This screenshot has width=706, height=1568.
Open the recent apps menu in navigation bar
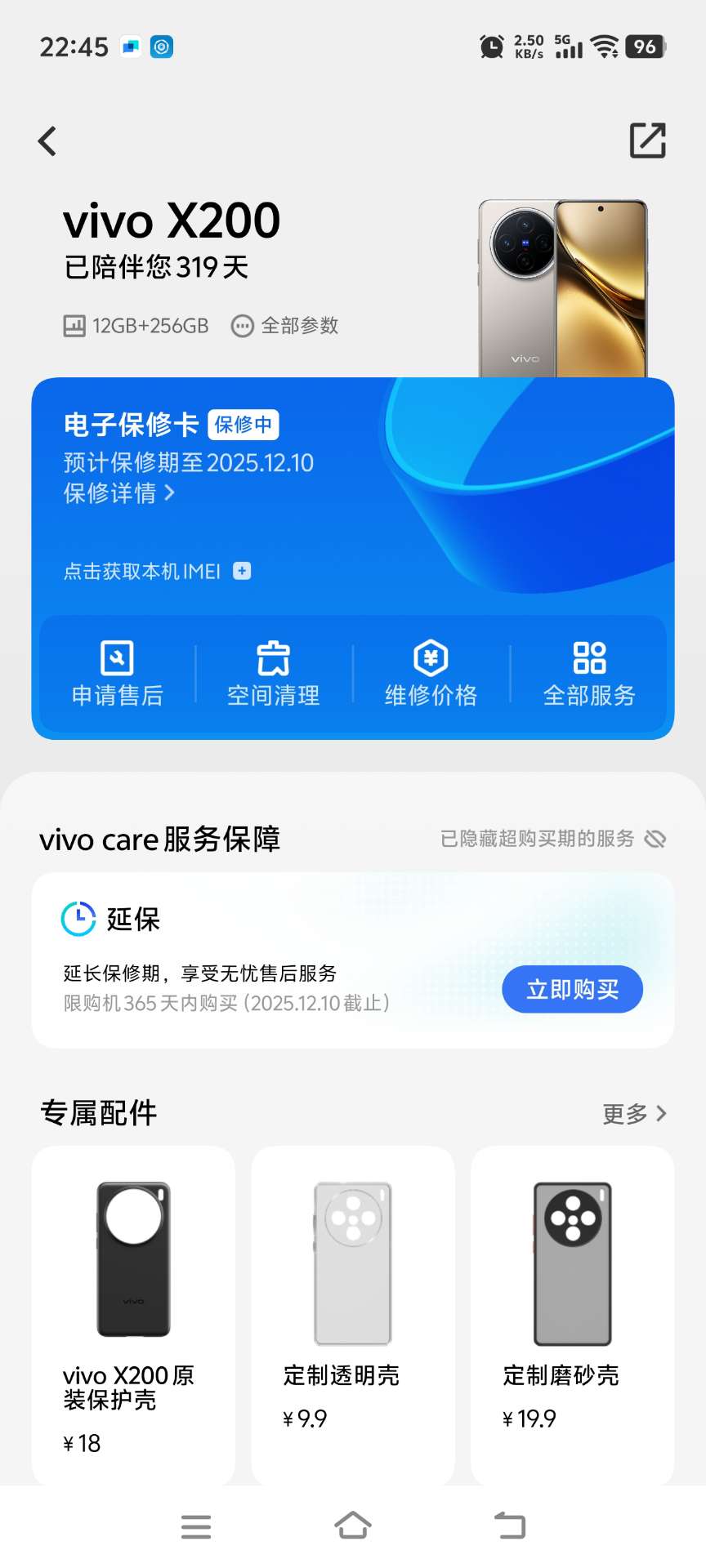[195, 1526]
